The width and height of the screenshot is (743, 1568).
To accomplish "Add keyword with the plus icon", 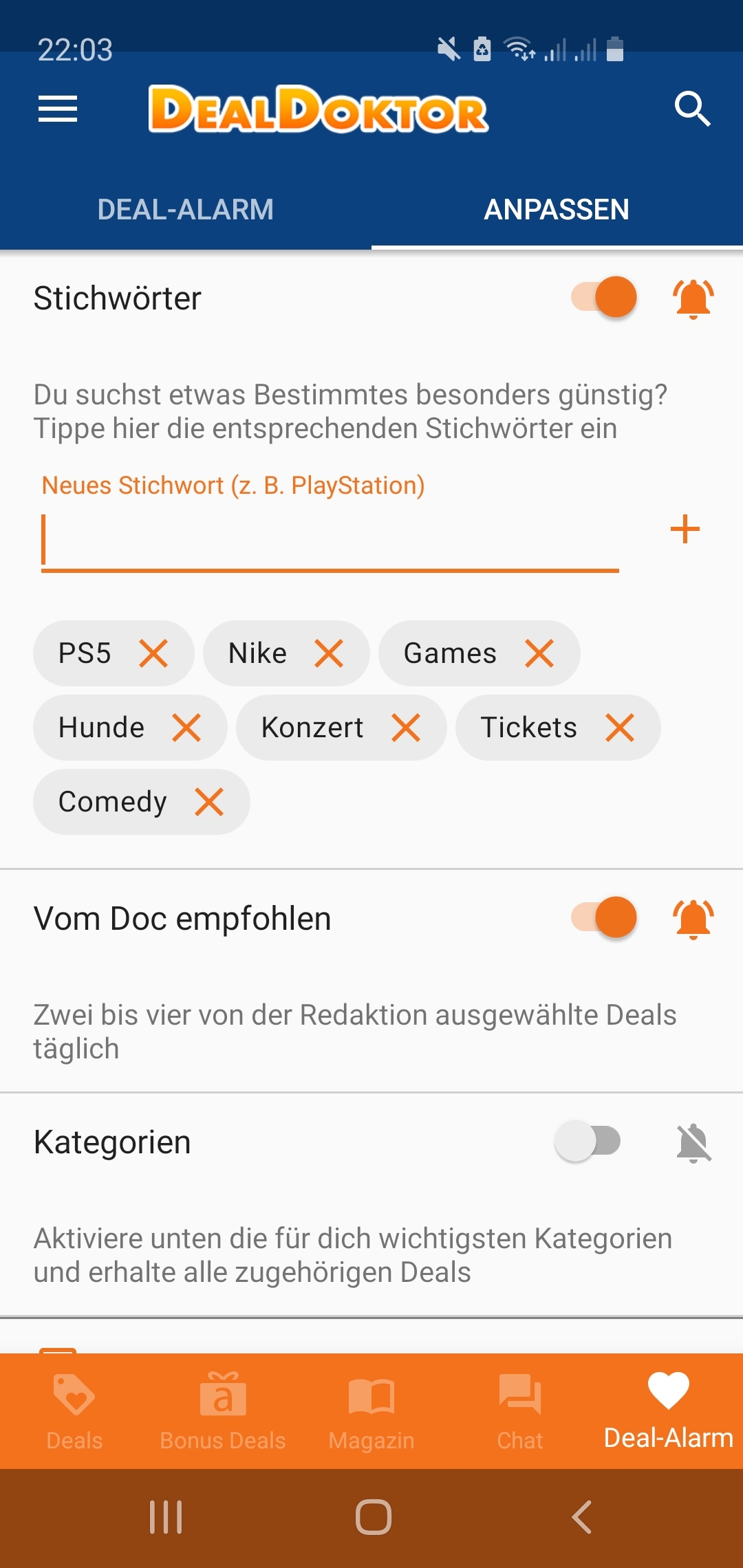I will 685,529.
